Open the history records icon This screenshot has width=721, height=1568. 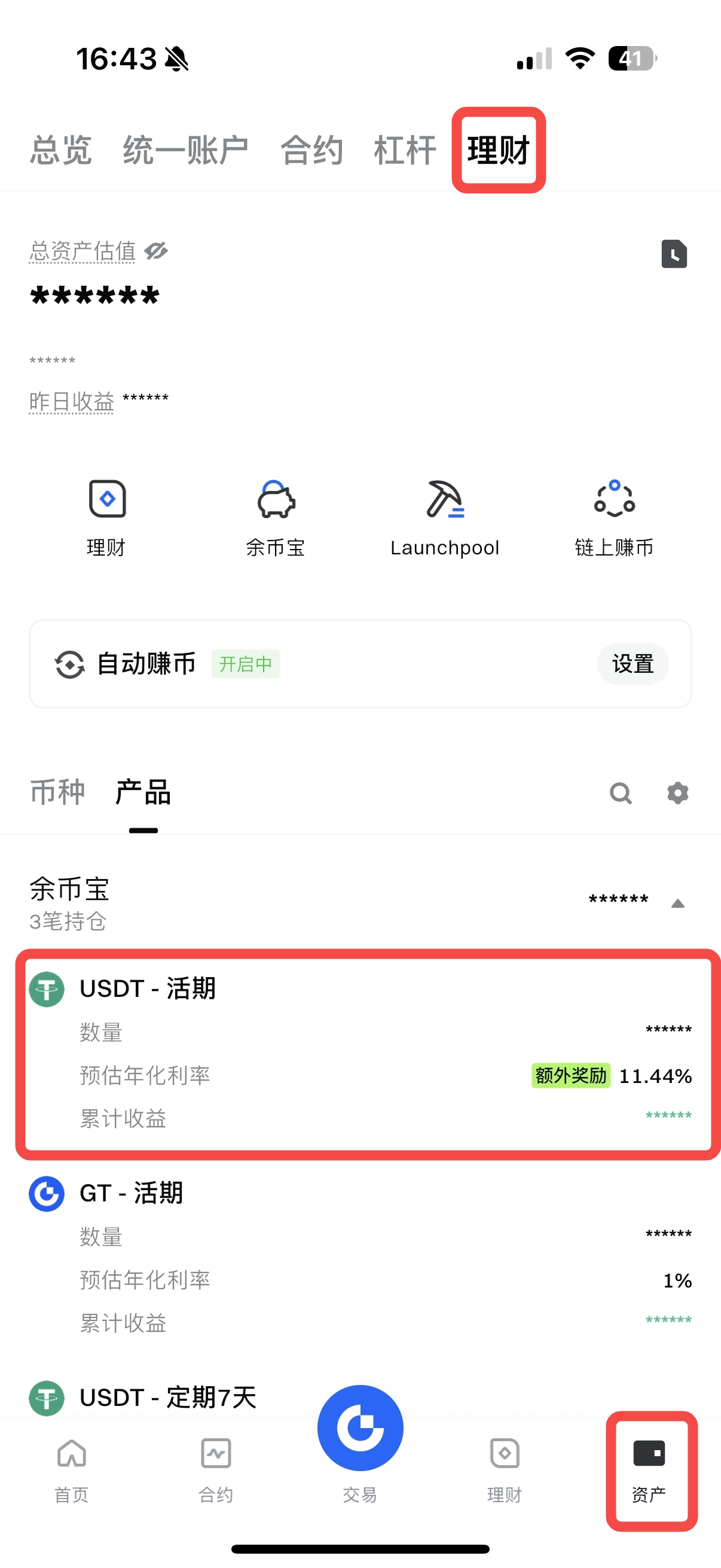(674, 254)
